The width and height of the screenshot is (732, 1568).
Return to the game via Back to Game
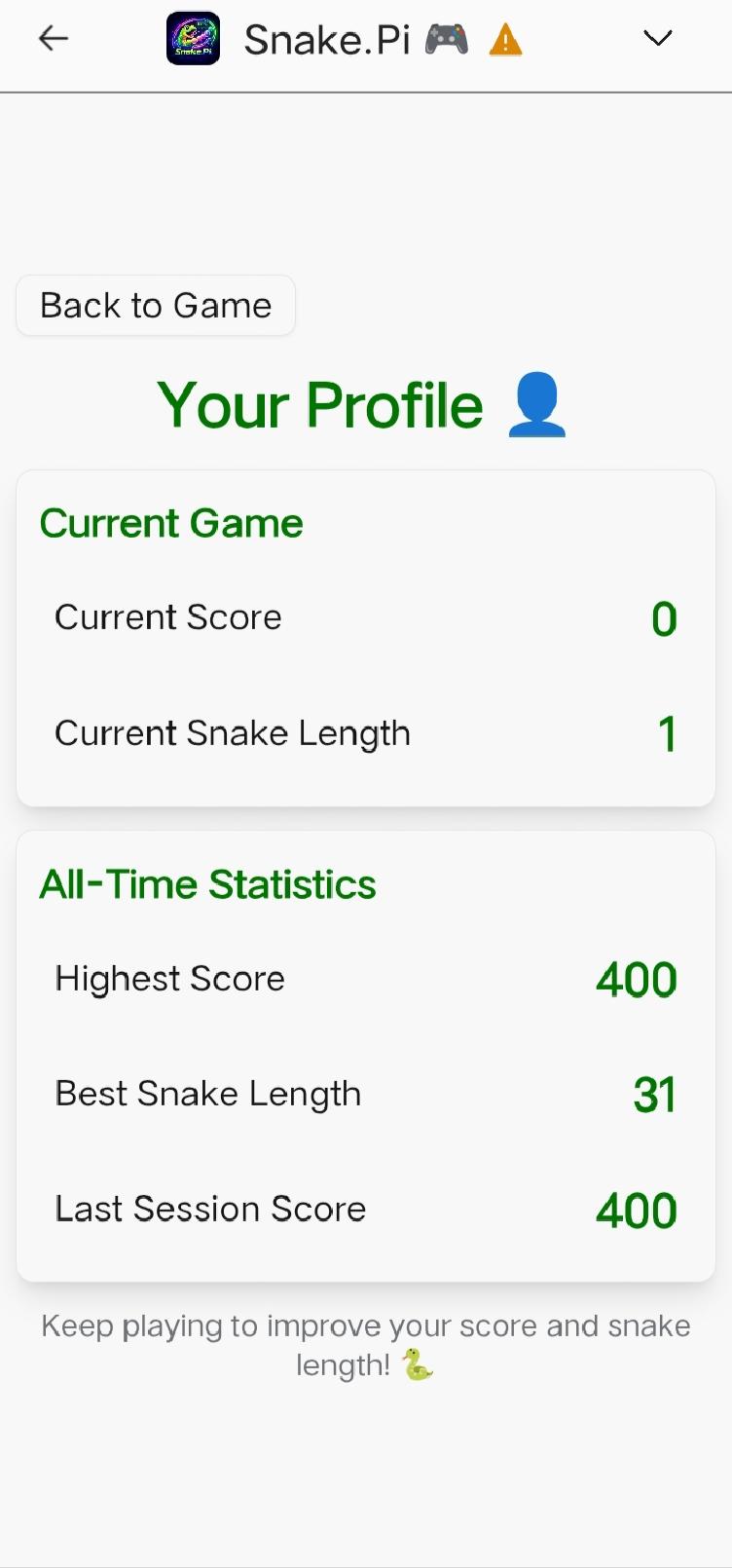click(156, 306)
